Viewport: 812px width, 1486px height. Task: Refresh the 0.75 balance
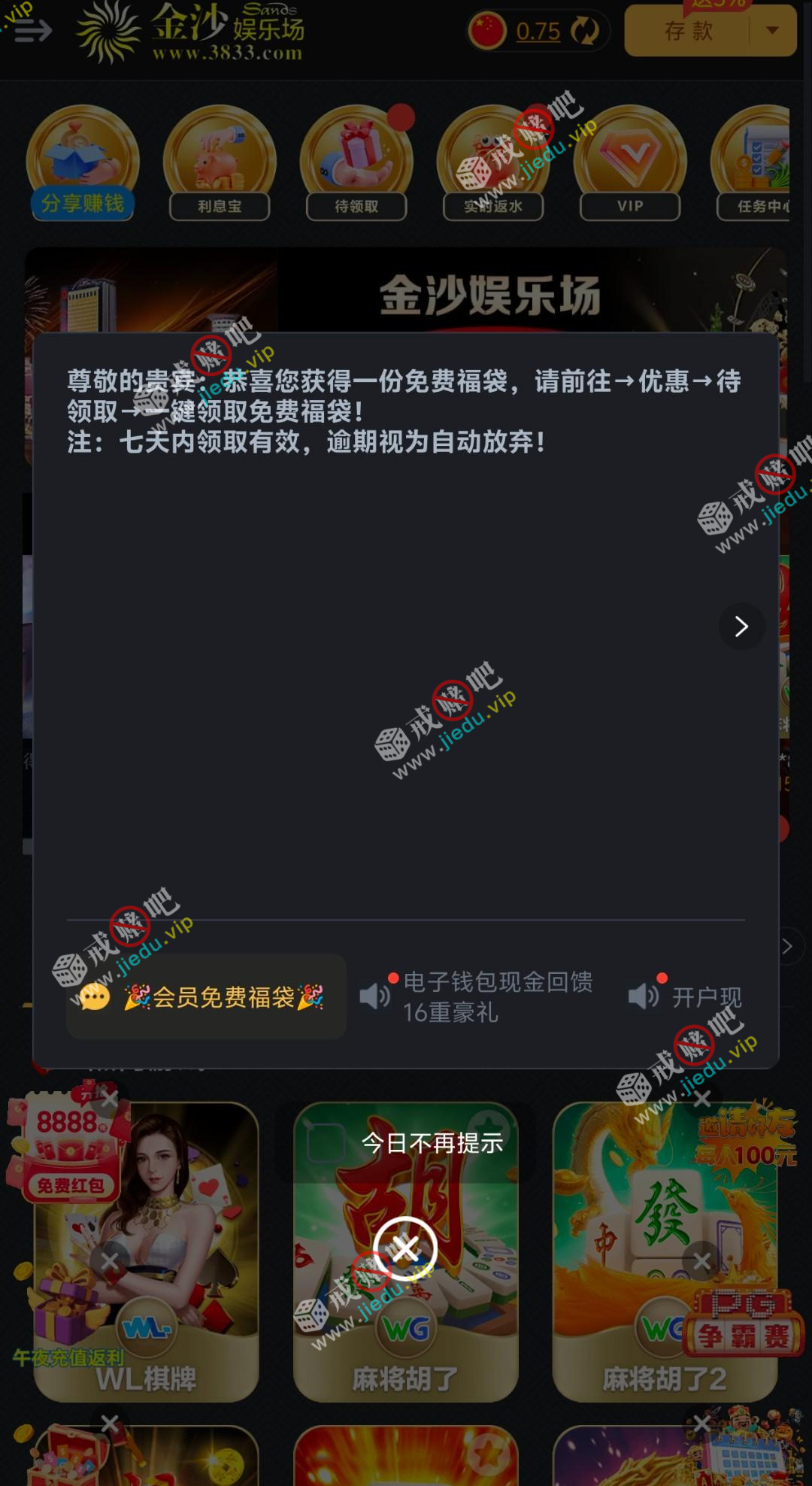point(584,31)
